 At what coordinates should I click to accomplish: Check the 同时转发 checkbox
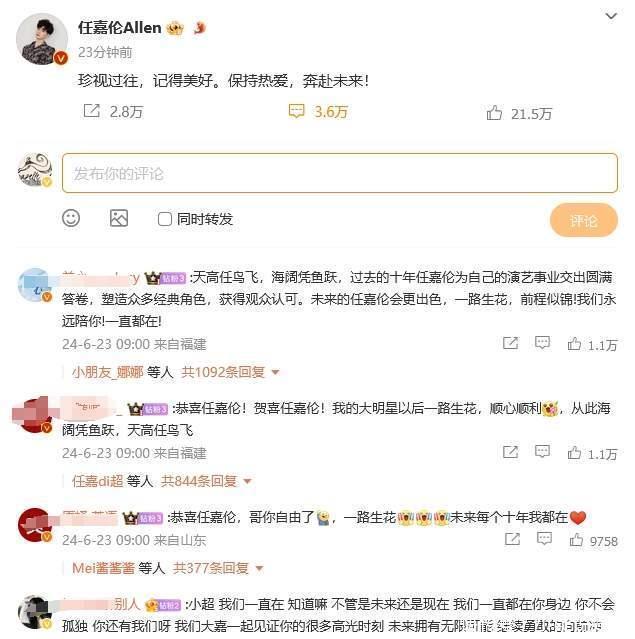point(165,219)
